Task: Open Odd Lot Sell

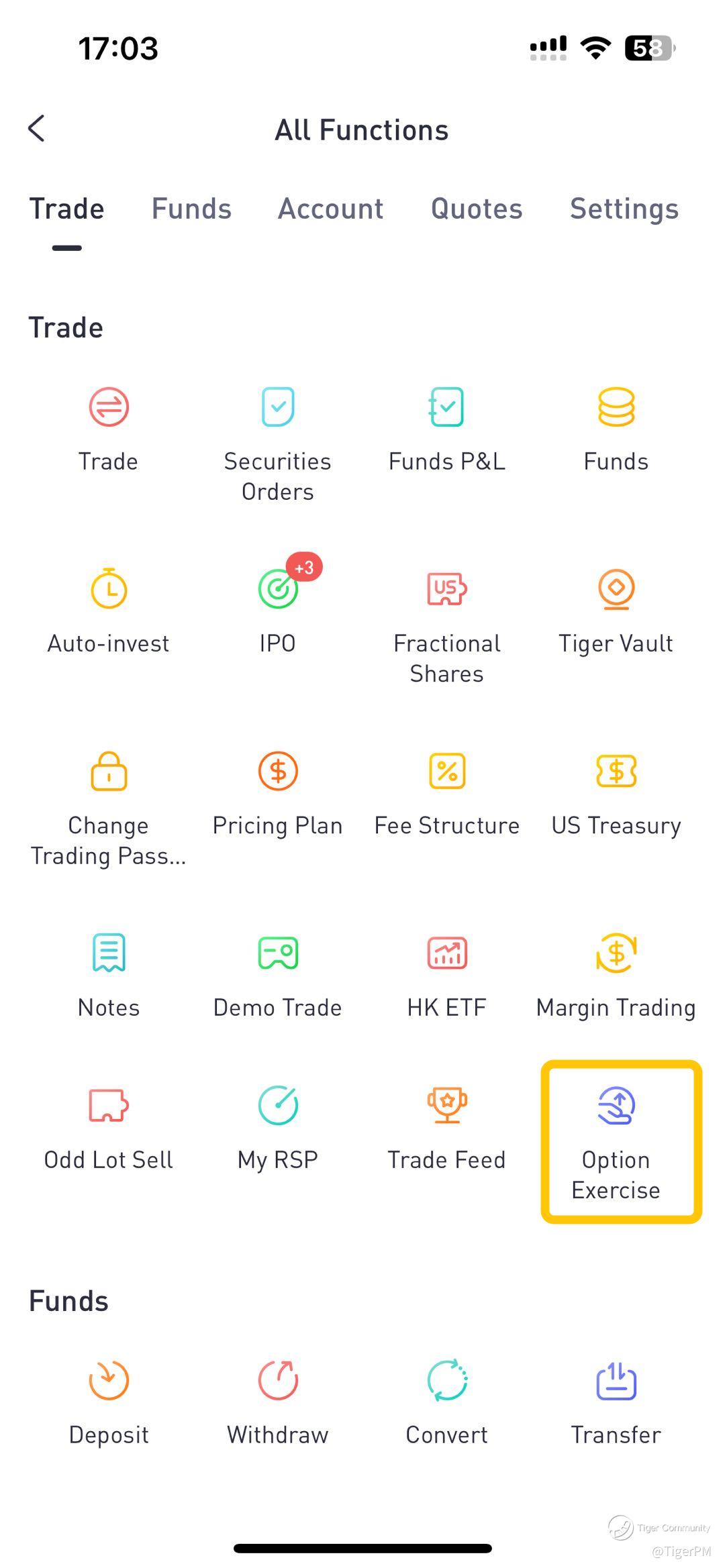Action: pyautogui.click(x=109, y=1127)
